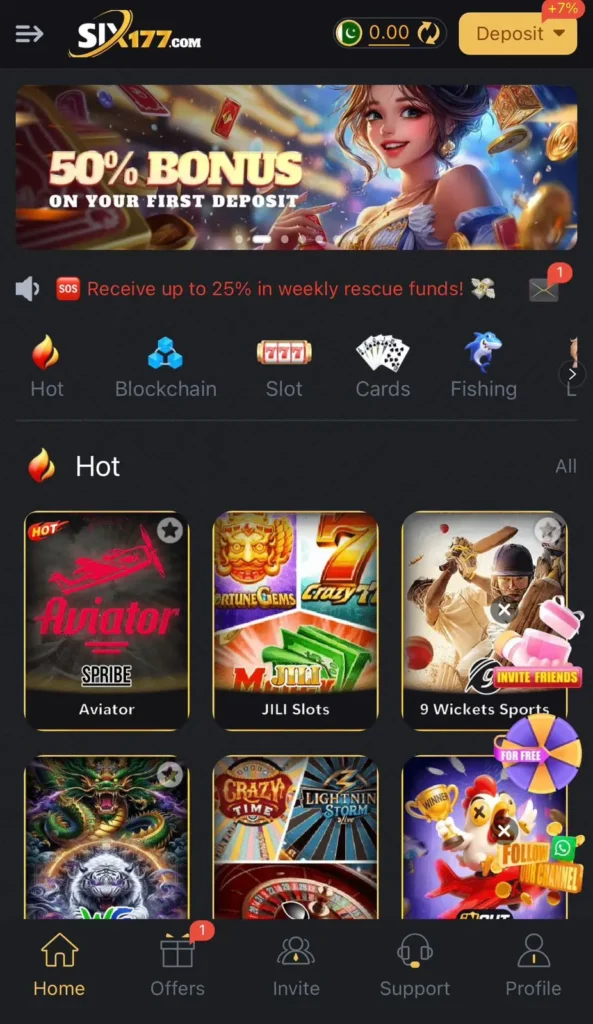The image size is (593, 1024).
Task: Launch the Aviator game
Action: pyautogui.click(x=106, y=620)
